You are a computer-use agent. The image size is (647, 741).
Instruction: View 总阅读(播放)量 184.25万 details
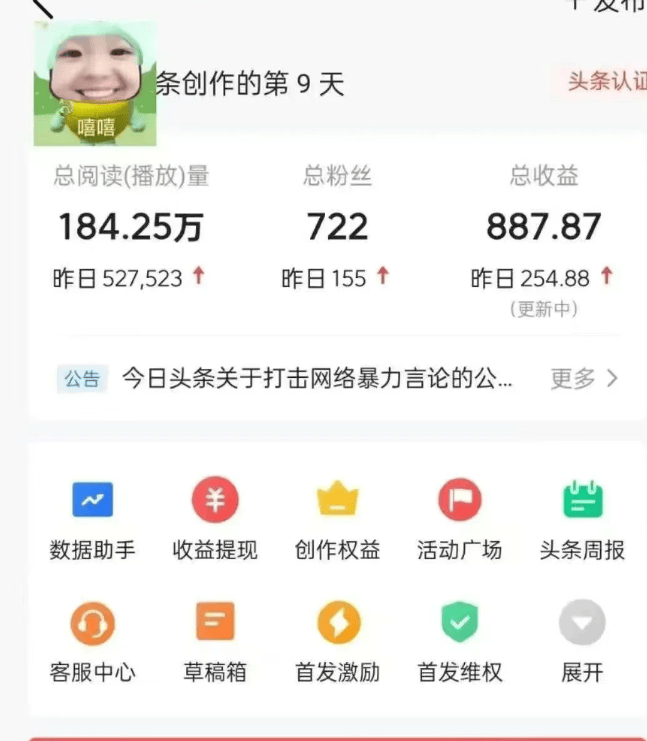point(130,227)
